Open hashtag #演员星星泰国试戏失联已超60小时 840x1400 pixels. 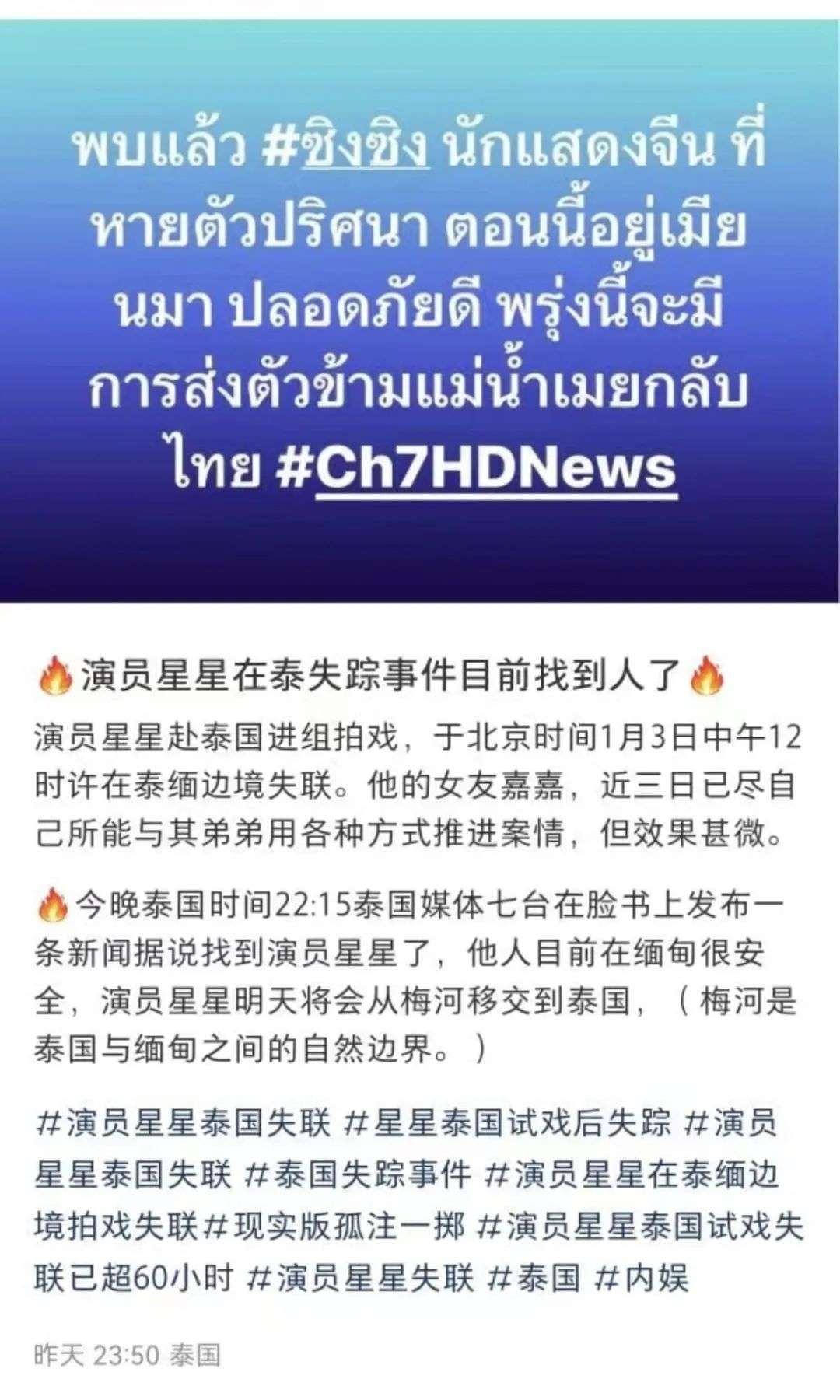[638, 1226]
